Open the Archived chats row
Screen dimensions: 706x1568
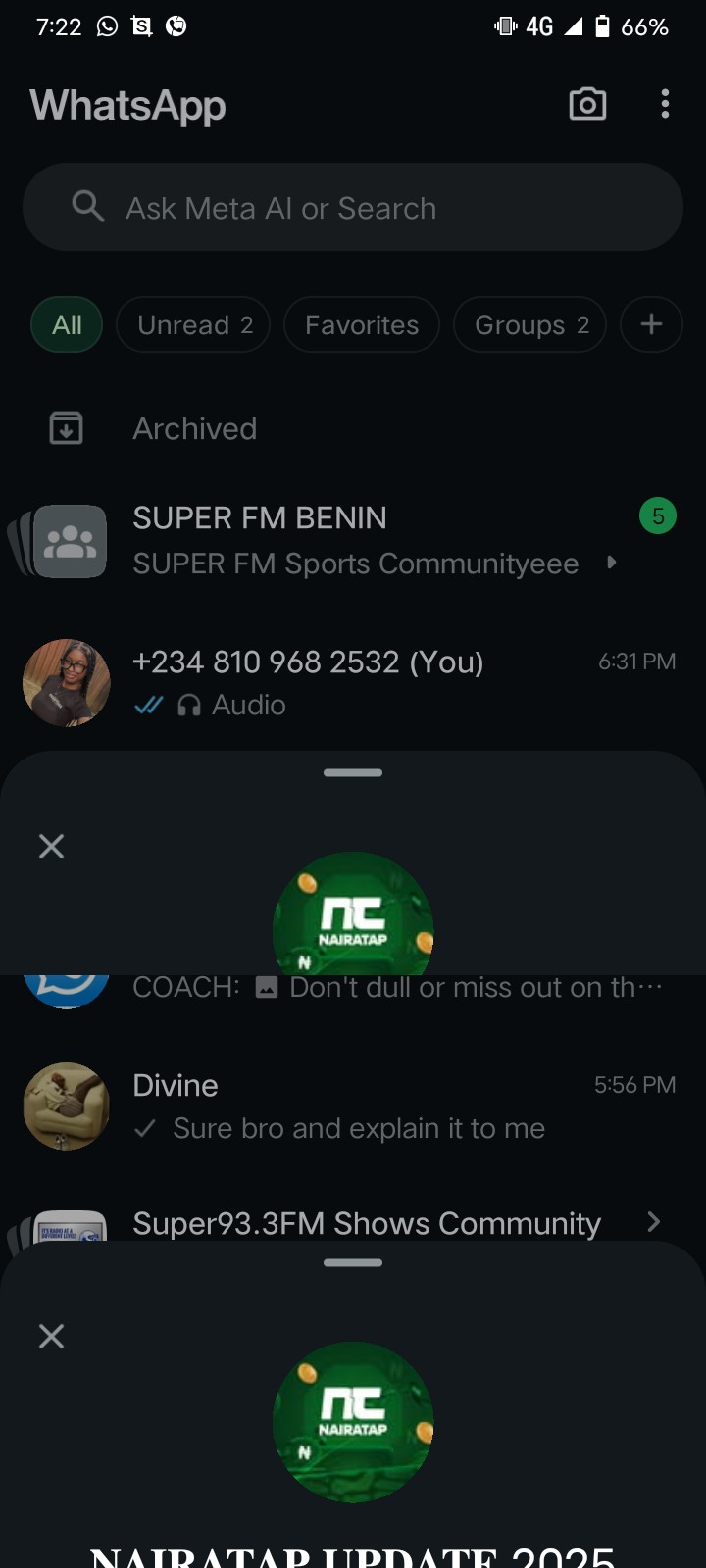coord(195,428)
